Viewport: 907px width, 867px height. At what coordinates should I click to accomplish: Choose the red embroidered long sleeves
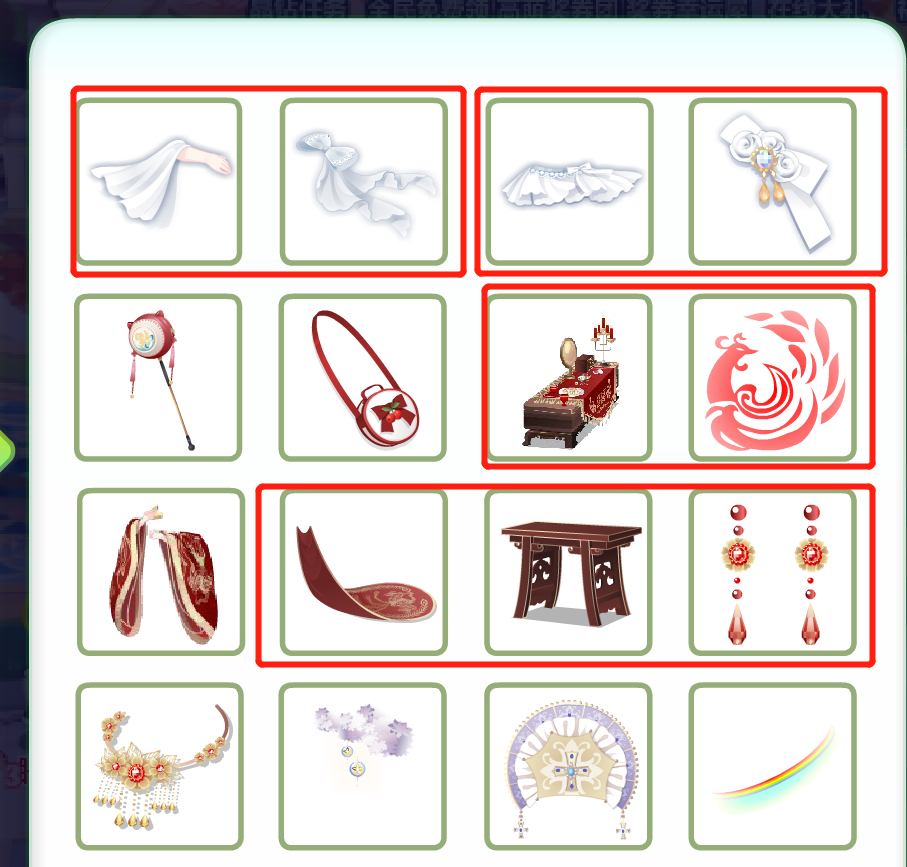click(160, 572)
